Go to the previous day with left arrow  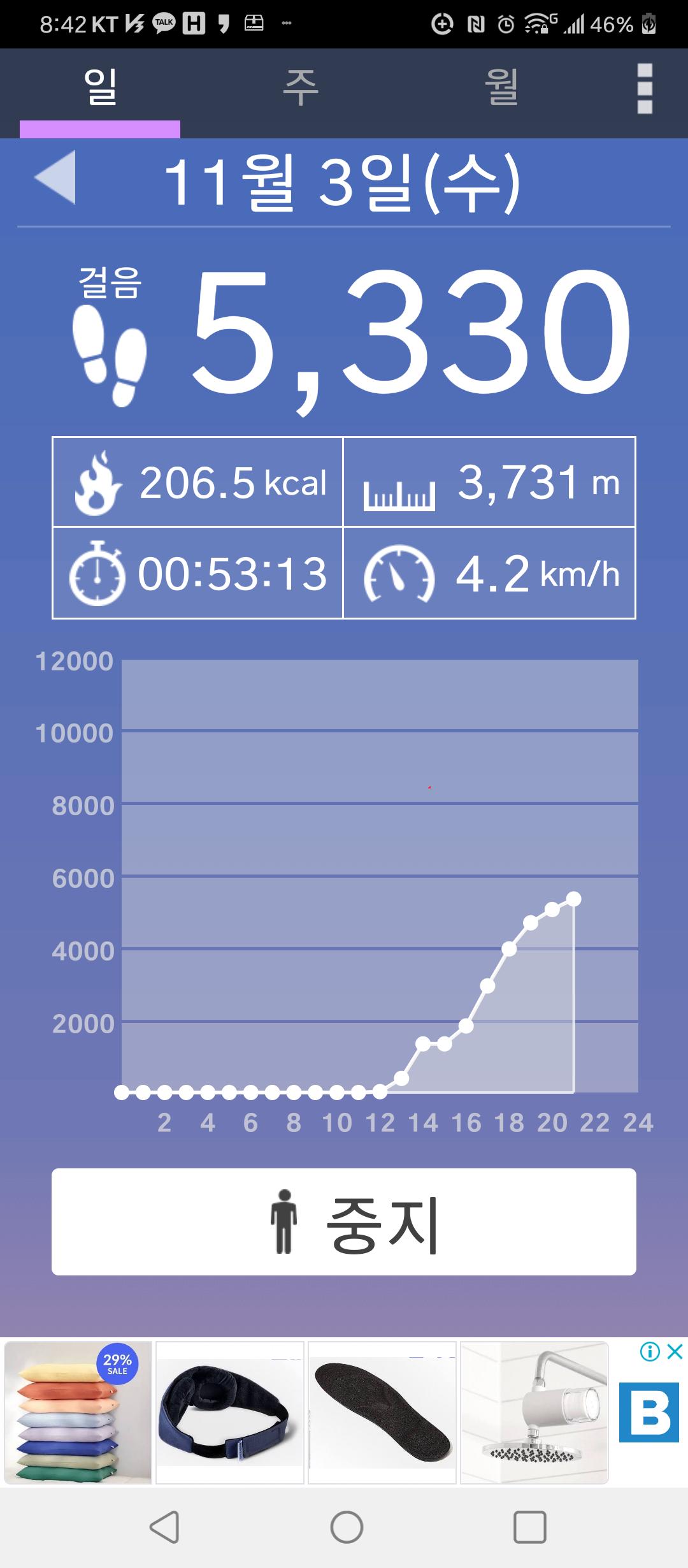click(x=55, y=178)
